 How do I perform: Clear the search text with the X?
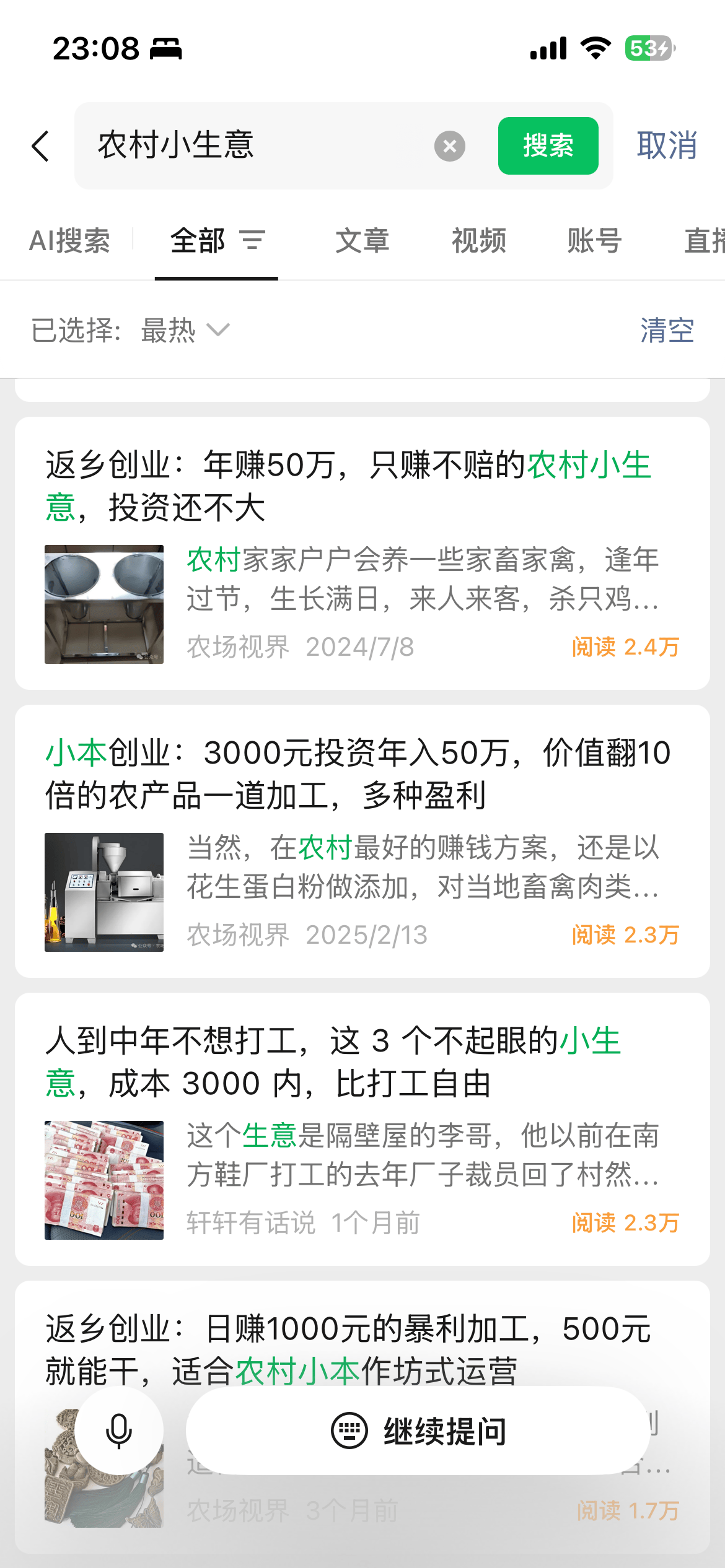pos(450,146)
